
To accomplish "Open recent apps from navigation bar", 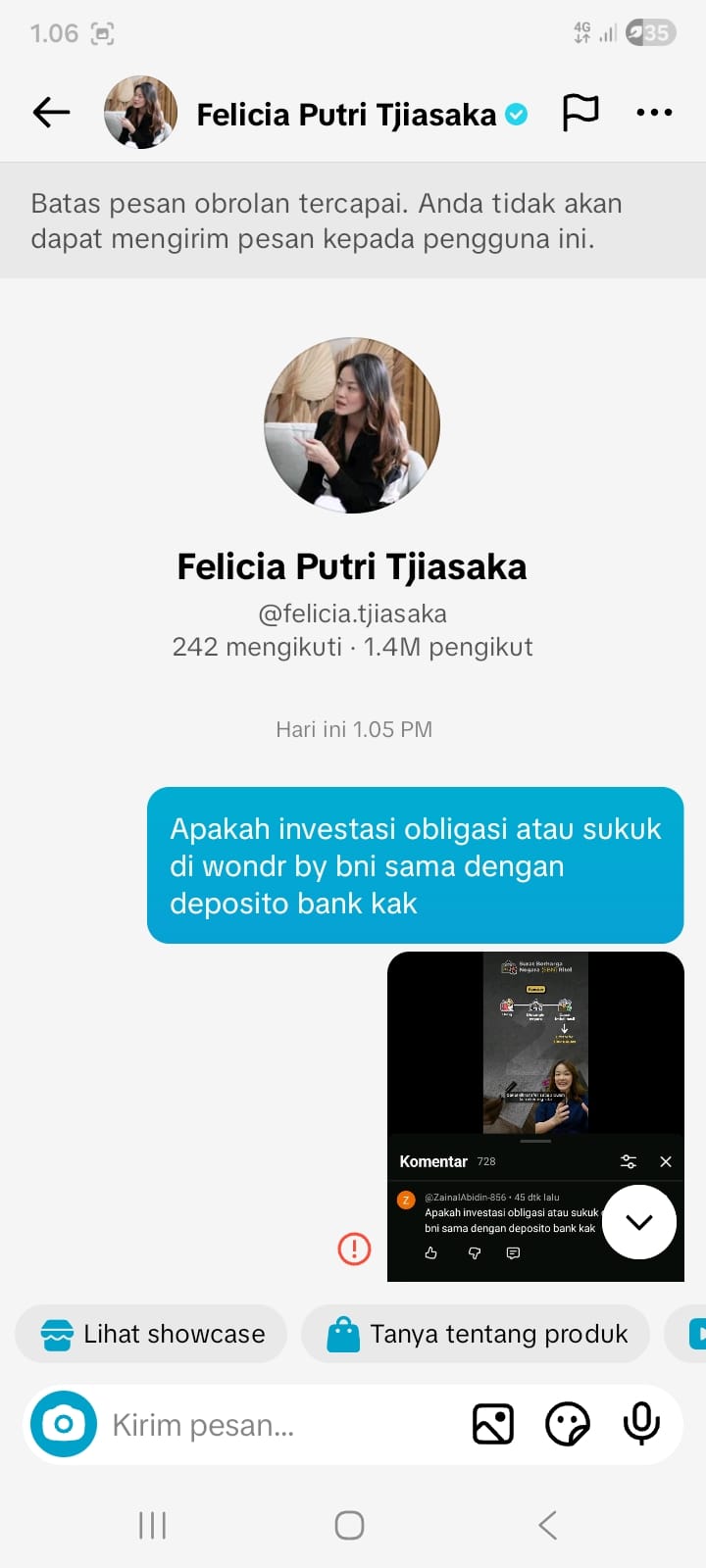I will pos(152,1525).
